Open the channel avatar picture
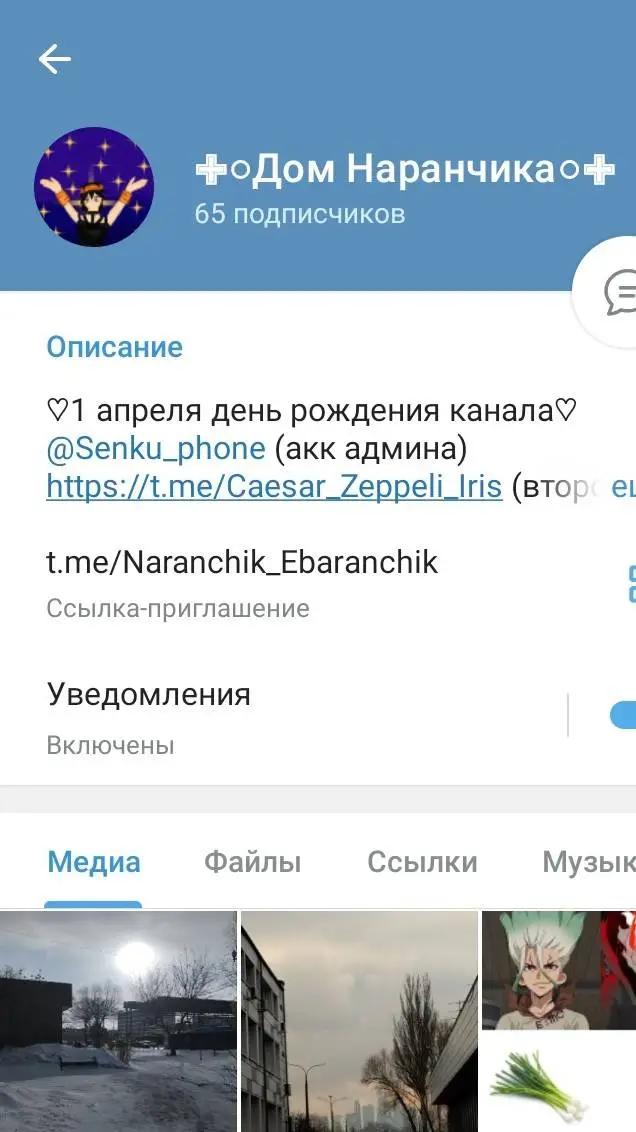The width and height of the screenshot is (636, 1132). pos(94,187)
